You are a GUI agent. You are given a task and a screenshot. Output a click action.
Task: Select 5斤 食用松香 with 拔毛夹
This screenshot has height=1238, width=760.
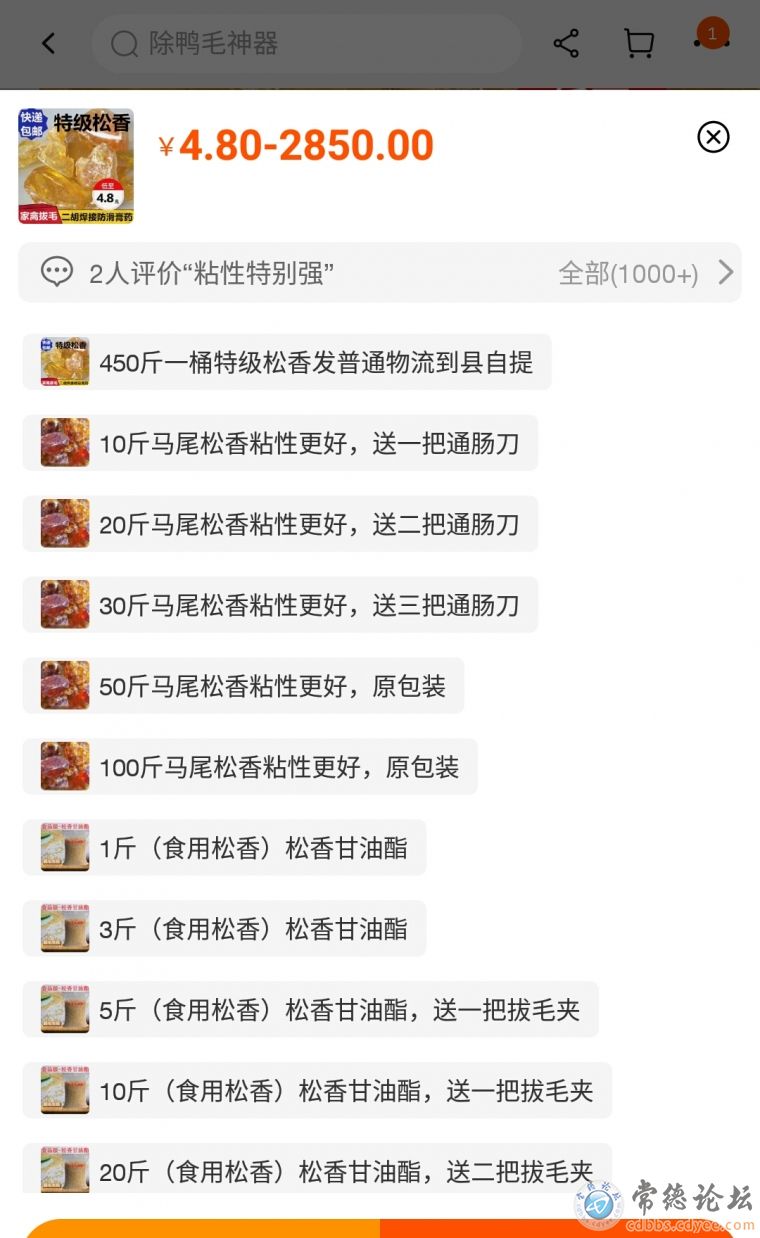click(310, 1010)
